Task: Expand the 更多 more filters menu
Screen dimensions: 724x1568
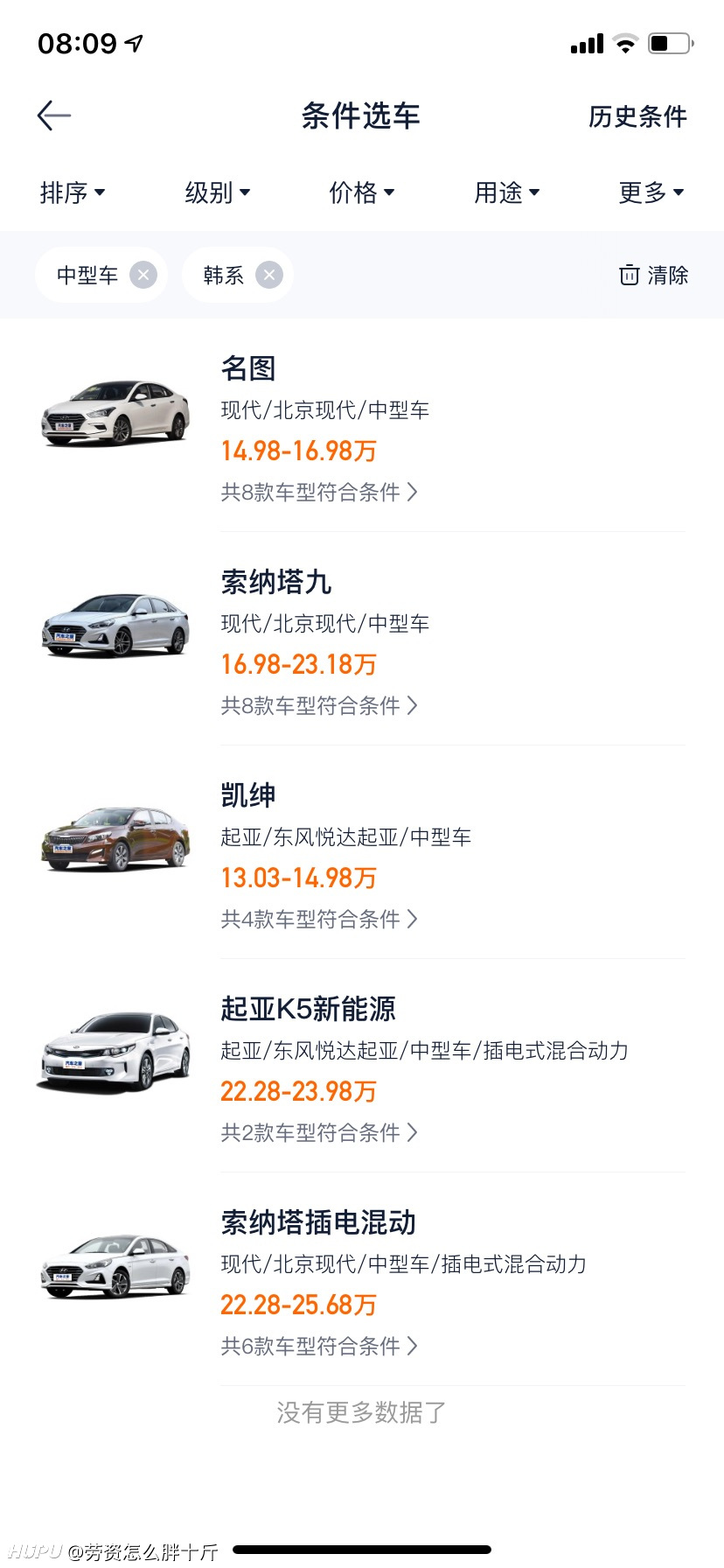Action: (651, 192)
